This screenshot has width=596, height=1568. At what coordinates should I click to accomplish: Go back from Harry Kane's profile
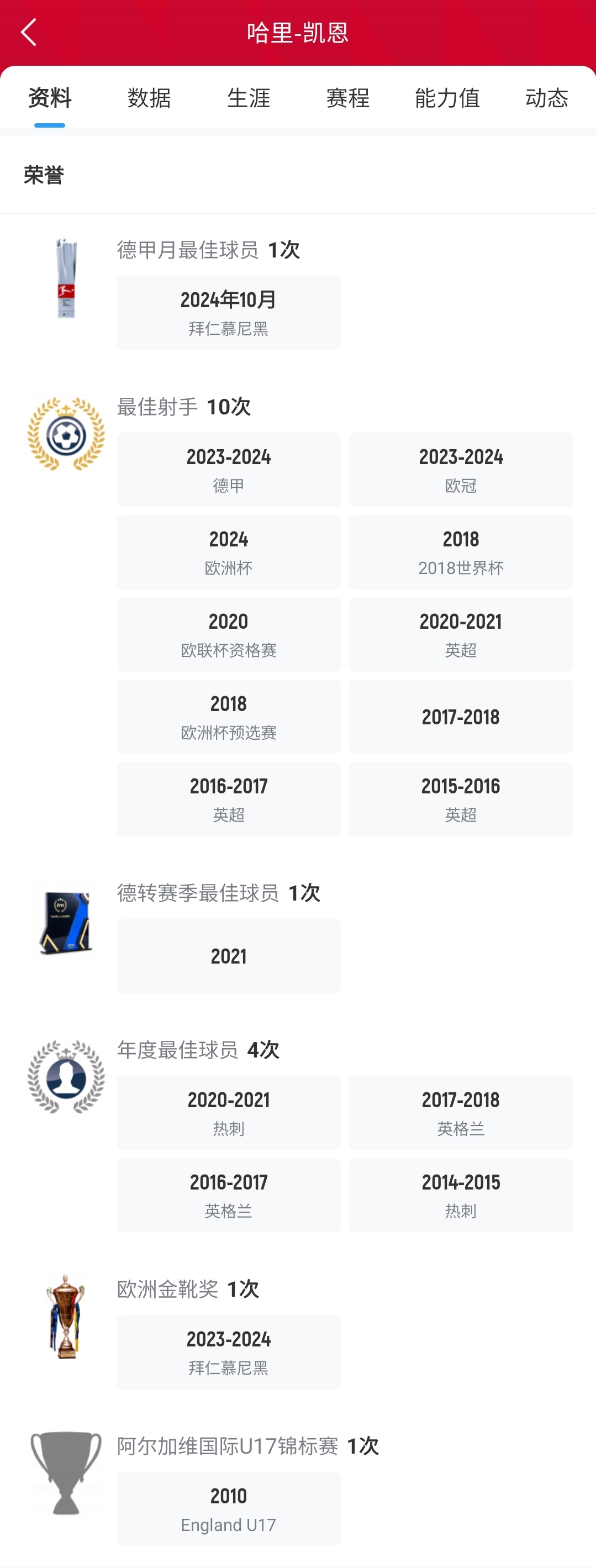29,32
